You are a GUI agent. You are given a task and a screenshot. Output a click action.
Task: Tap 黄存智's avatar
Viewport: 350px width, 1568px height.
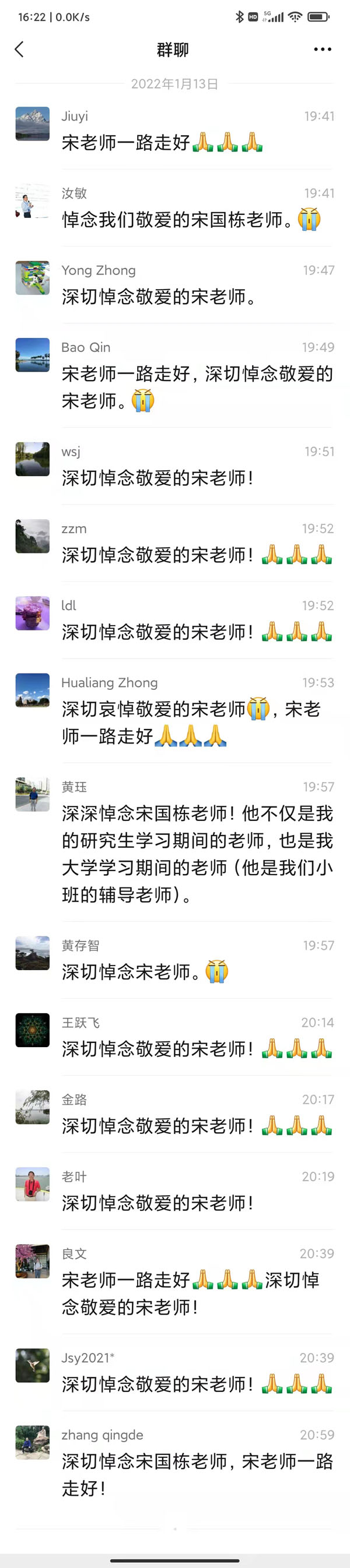(x=32, y=953)
